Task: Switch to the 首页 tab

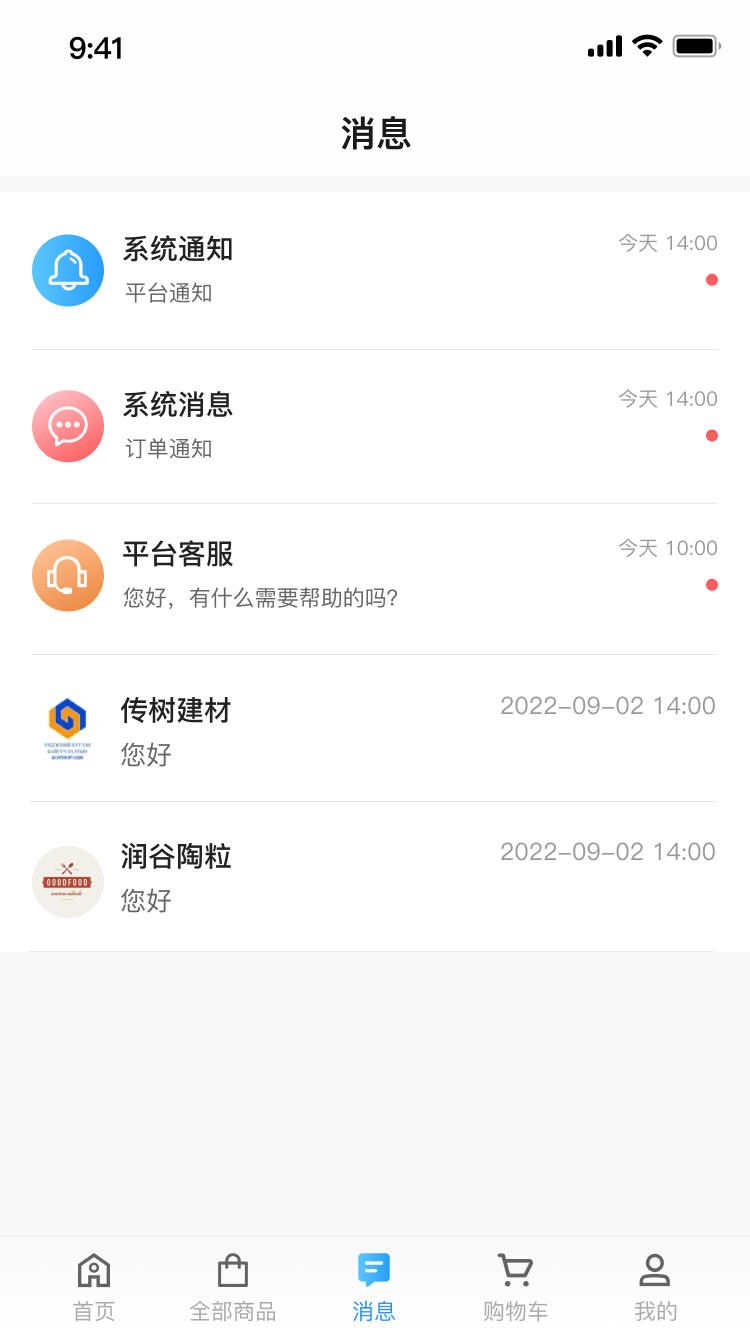Action: pos(94,1286)
